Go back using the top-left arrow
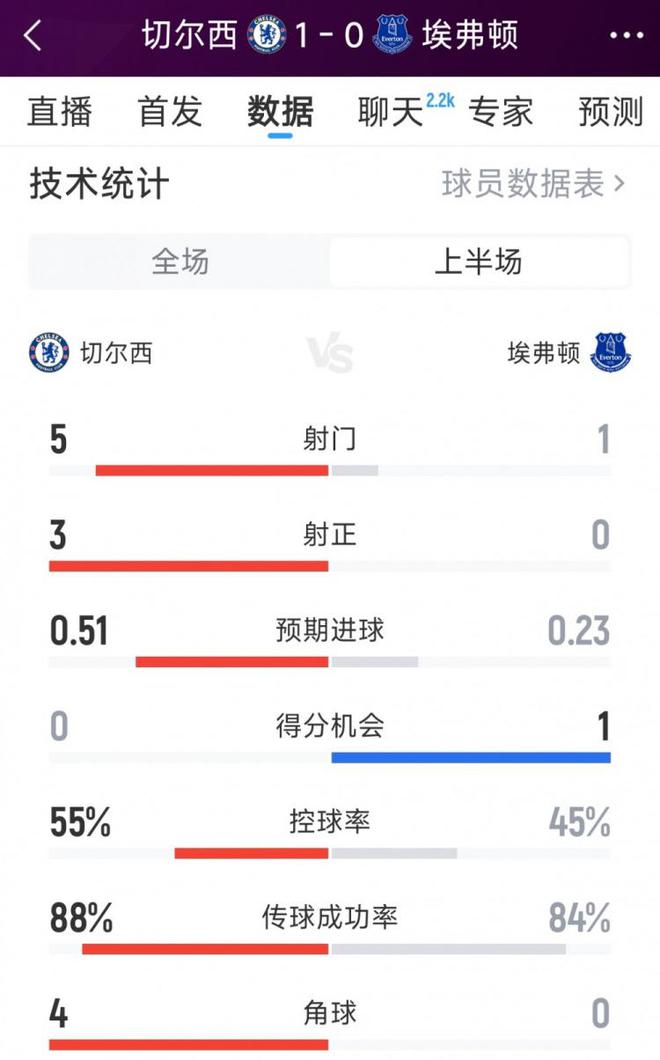Image resolution: width=660 pixels, height=1060 pixels. [x=34, y=36]
